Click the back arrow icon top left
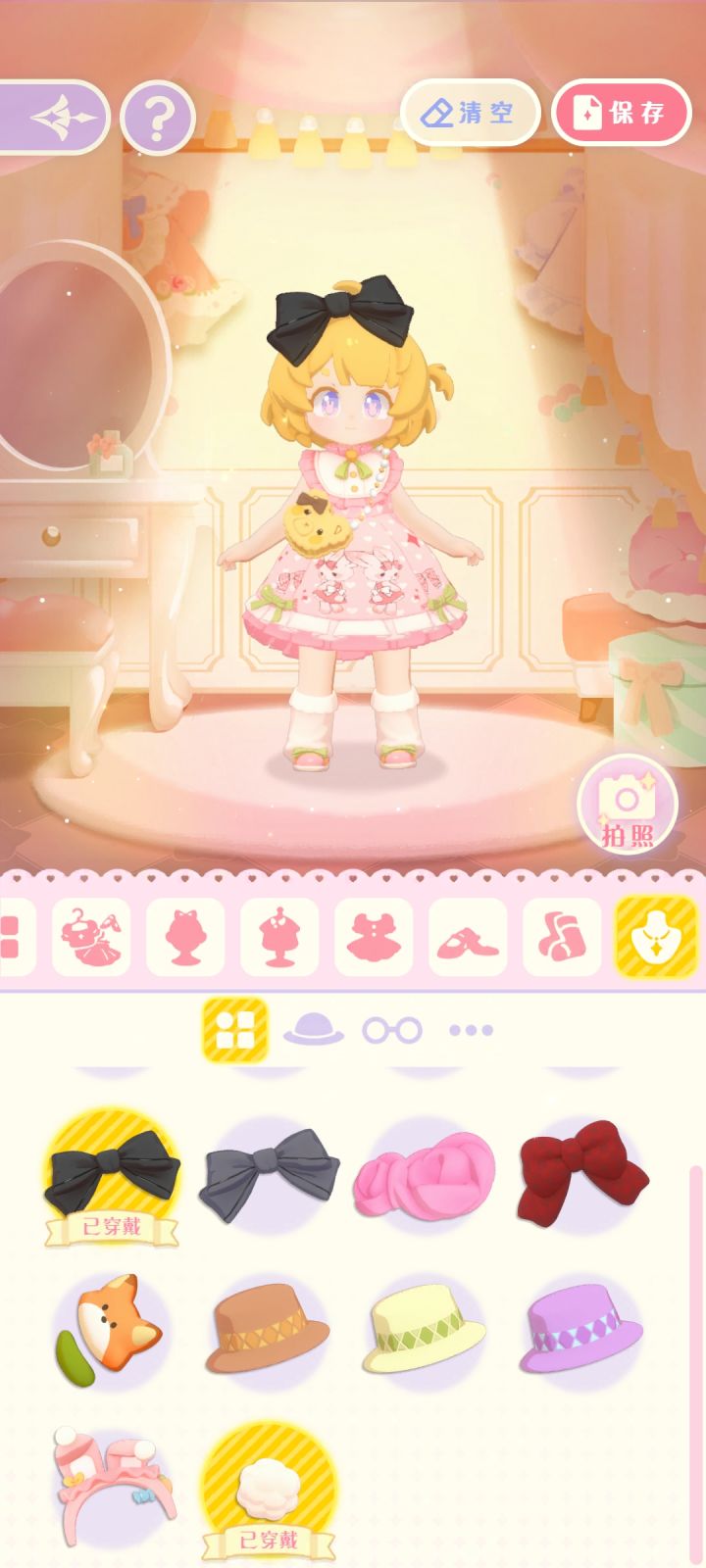 (61, 115)
